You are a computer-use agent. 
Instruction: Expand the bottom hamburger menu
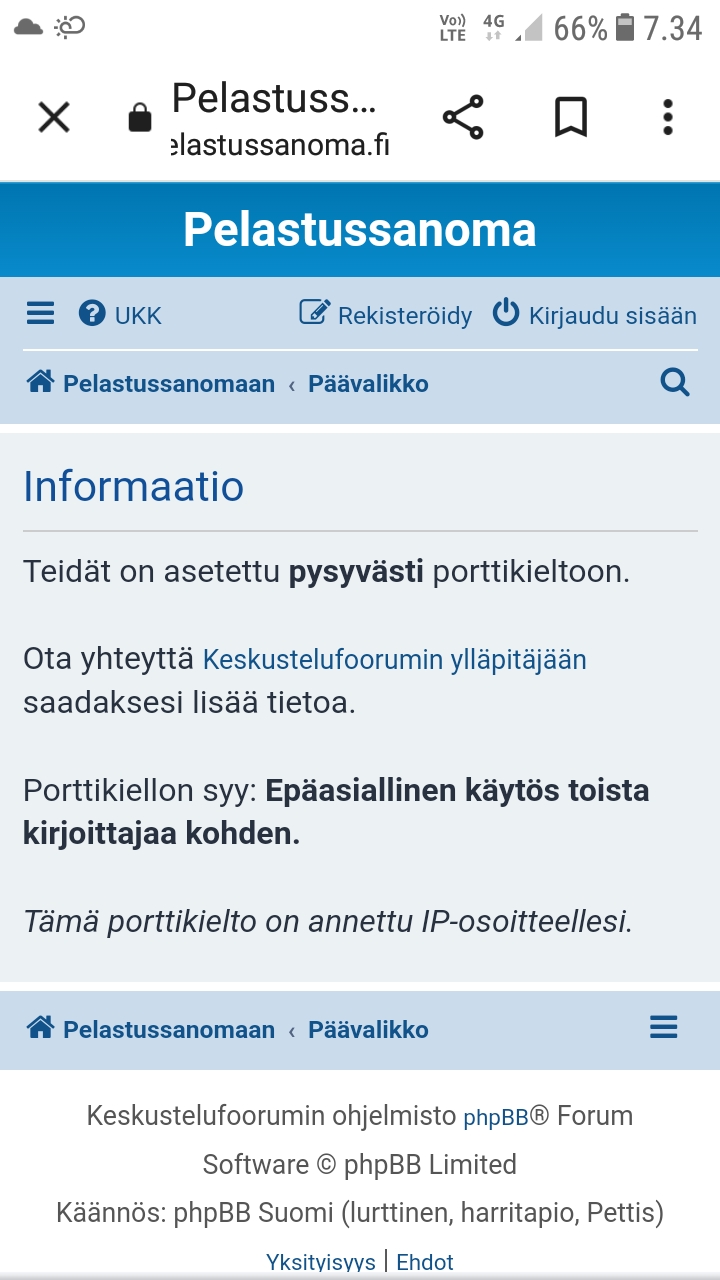(664, 1028)
